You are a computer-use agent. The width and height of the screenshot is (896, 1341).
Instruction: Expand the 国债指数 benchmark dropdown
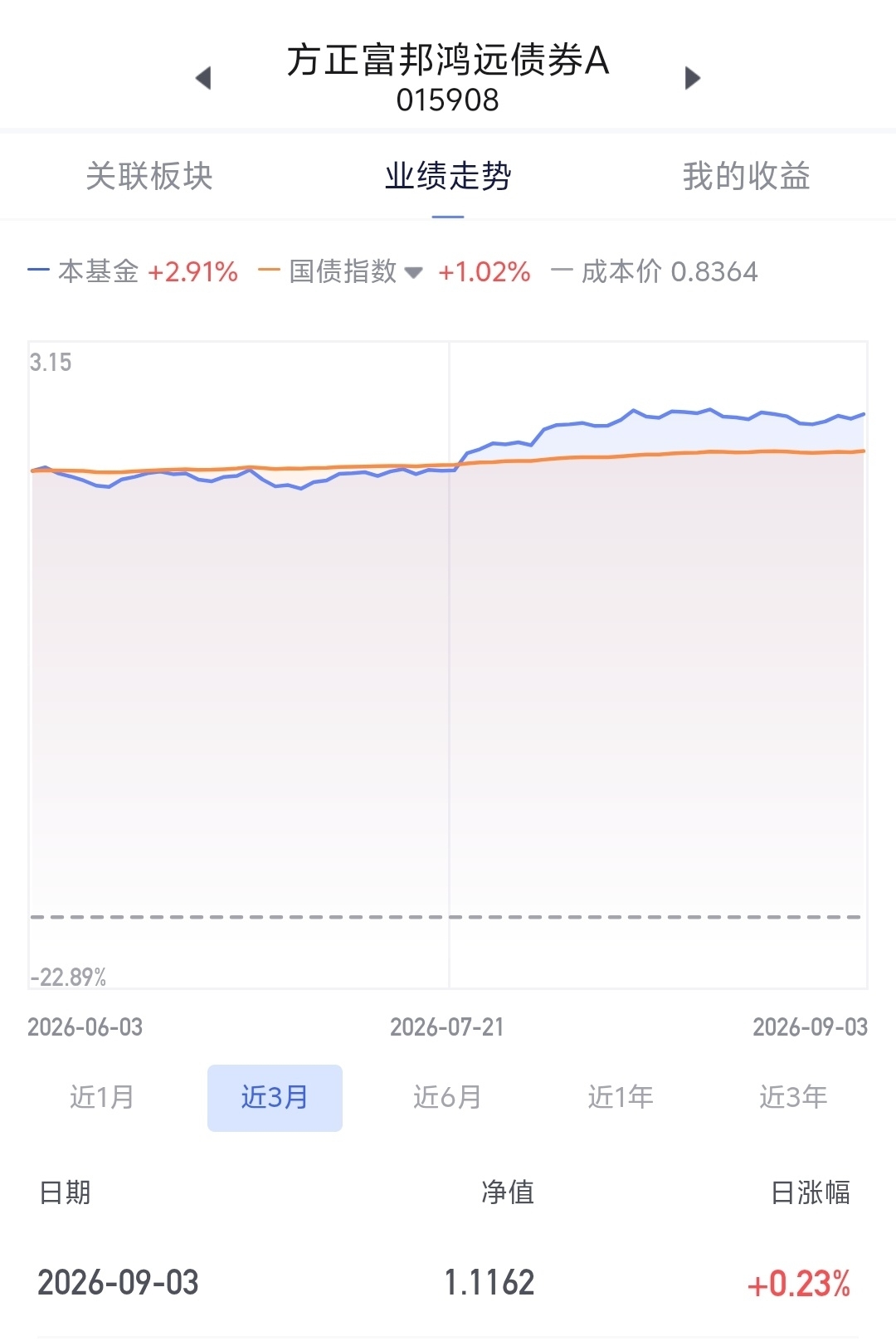[x=412, y=272]
